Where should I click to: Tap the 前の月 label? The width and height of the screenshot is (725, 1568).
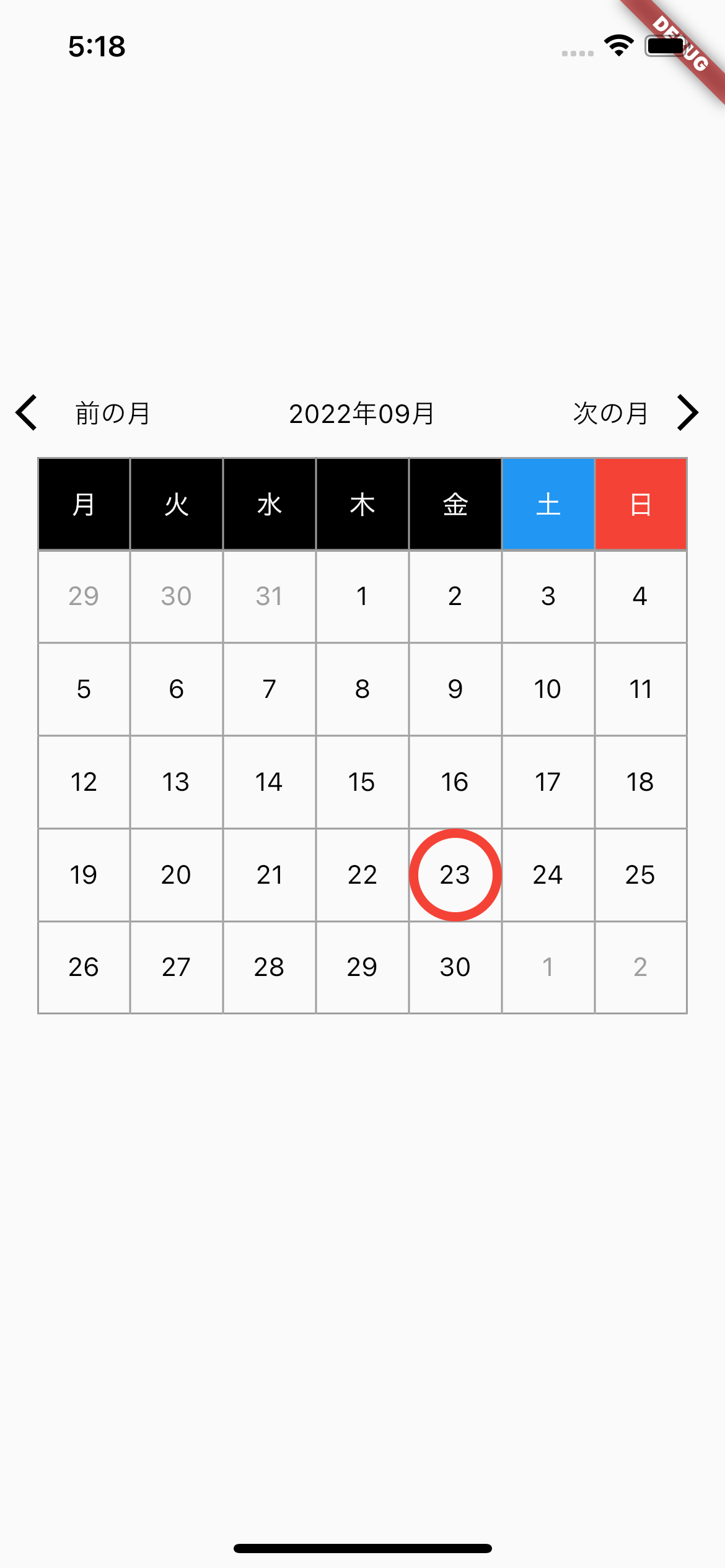pos(113,413)
